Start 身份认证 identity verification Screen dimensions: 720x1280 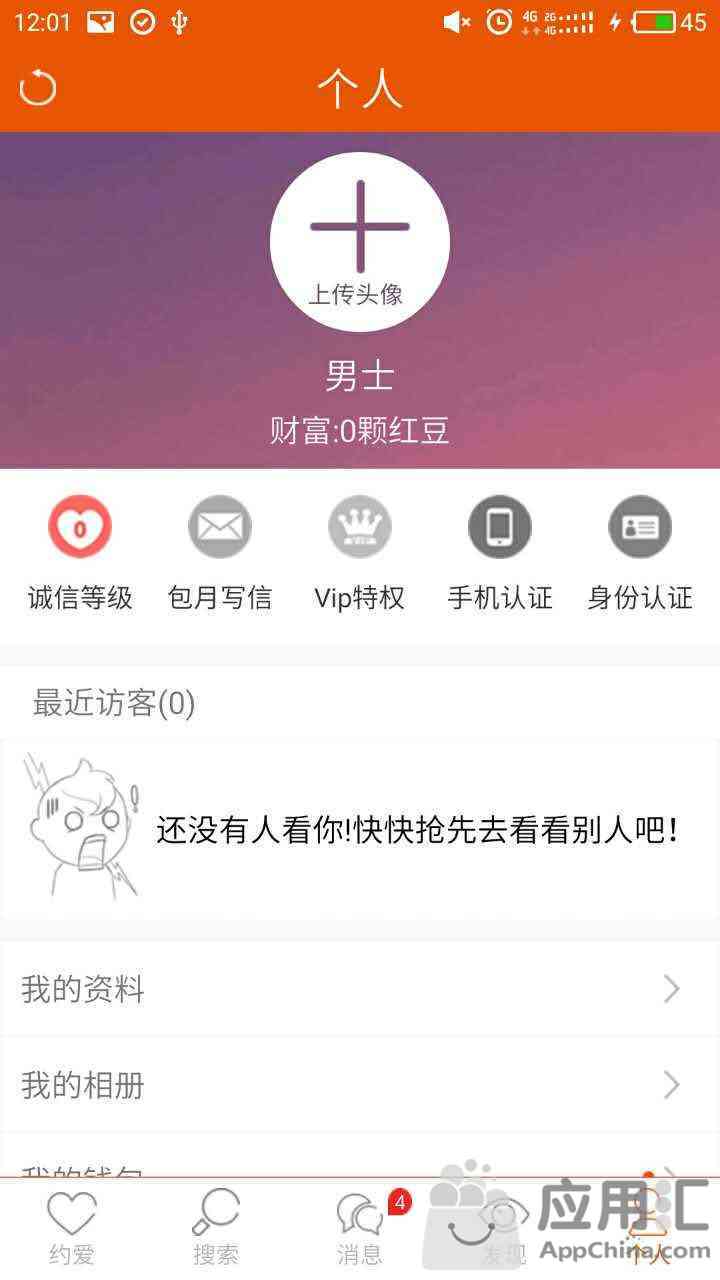coord(640,551)
